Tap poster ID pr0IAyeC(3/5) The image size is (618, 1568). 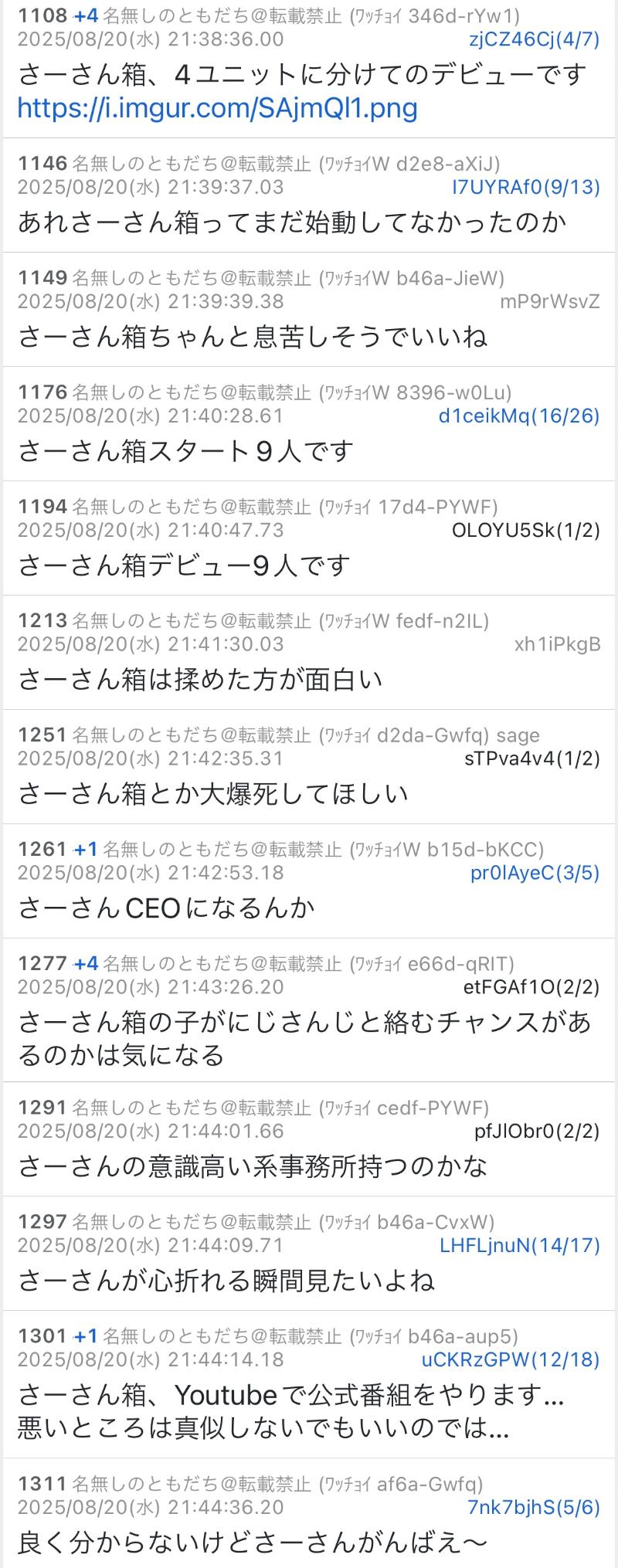[x=535, y=873]
